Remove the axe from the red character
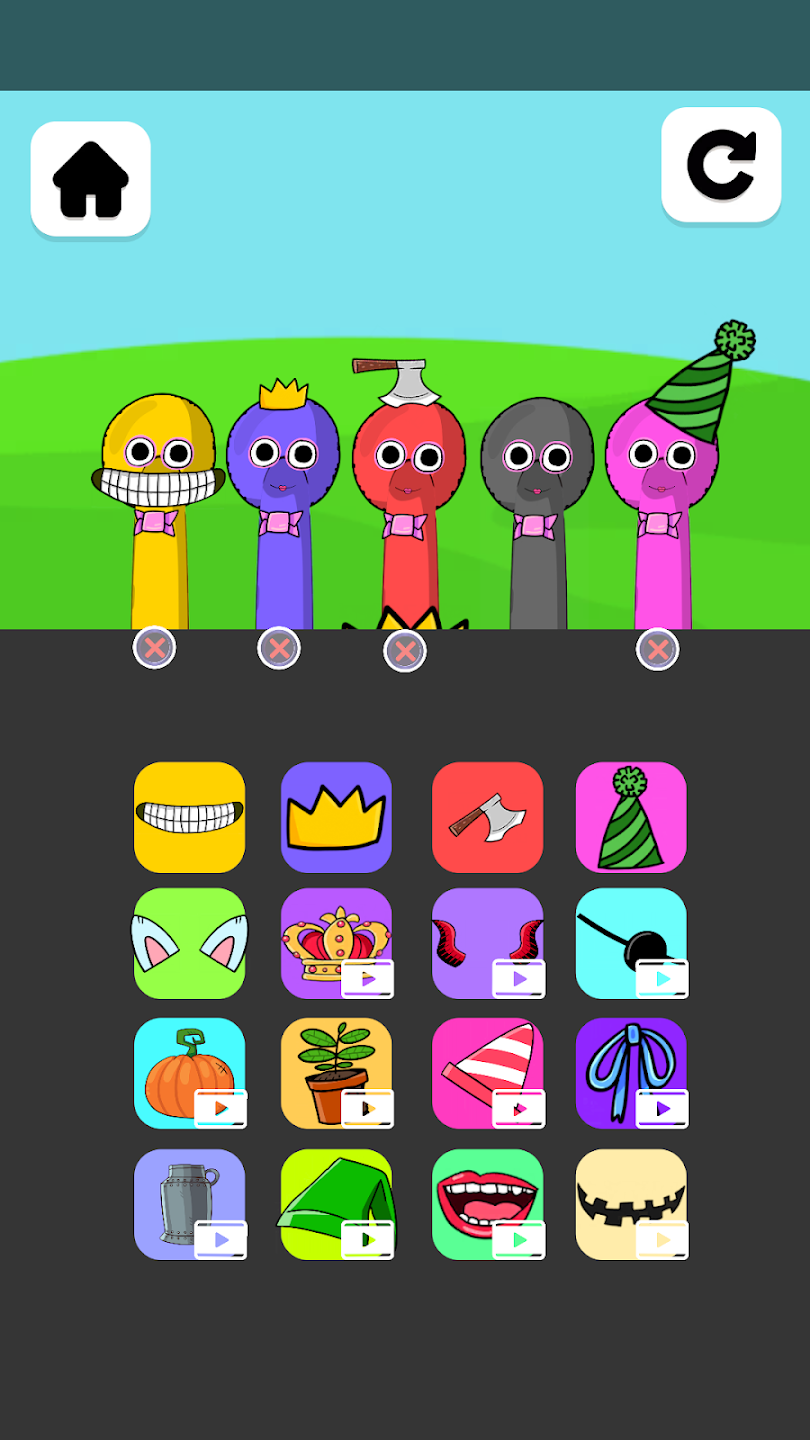810x1440 pixels. 405,652
